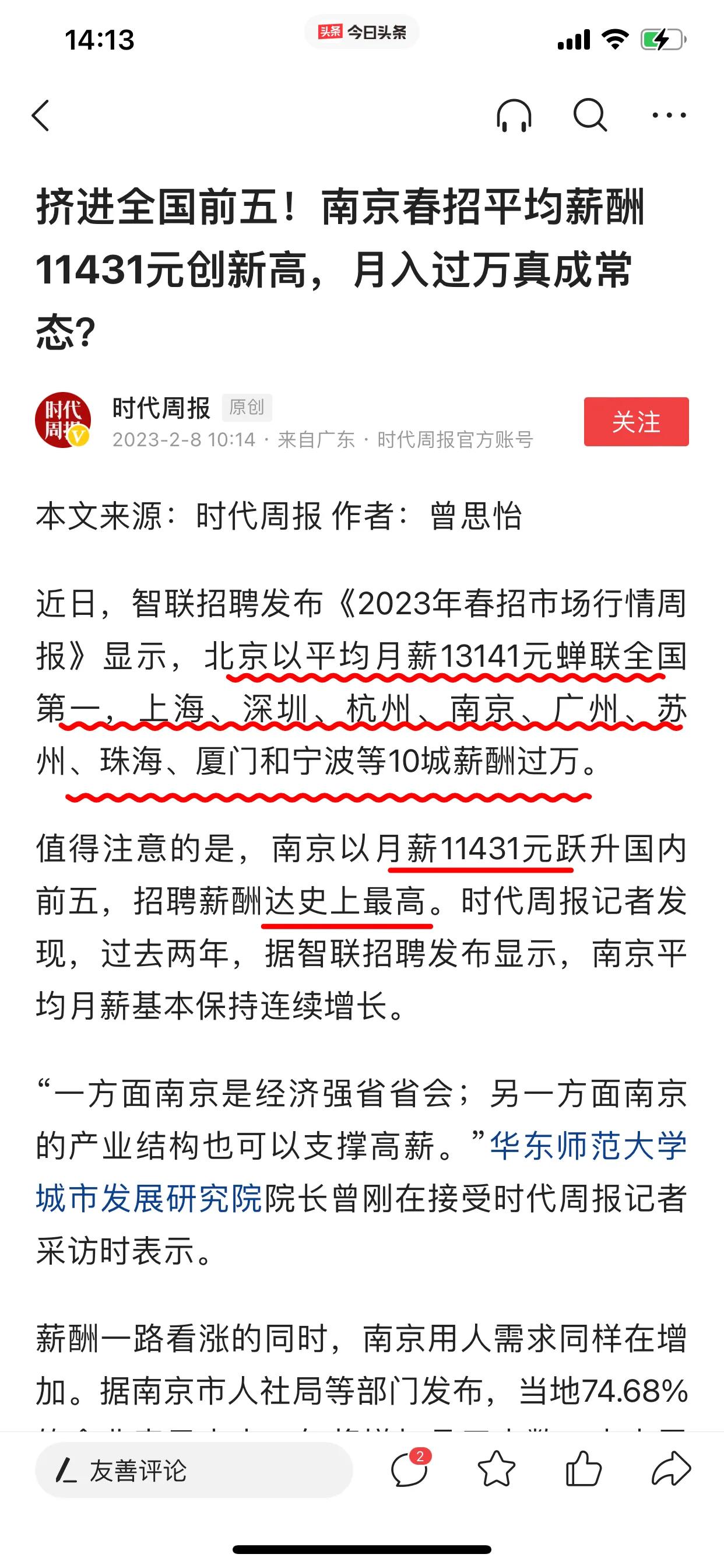Image resolution: width=724 pixels, height=1568 pixels.
Task: Tap the back arrow to leave article
Action: pos(41,116)
